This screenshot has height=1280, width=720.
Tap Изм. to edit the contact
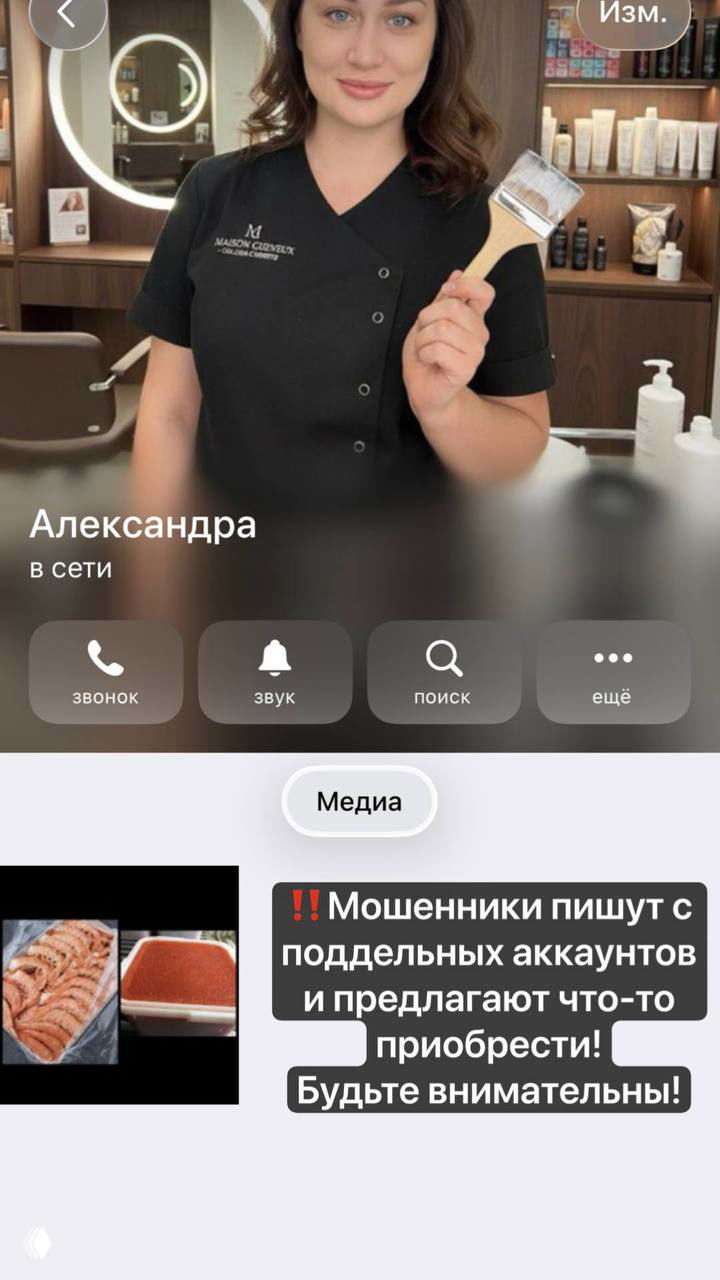click(634, 15)
